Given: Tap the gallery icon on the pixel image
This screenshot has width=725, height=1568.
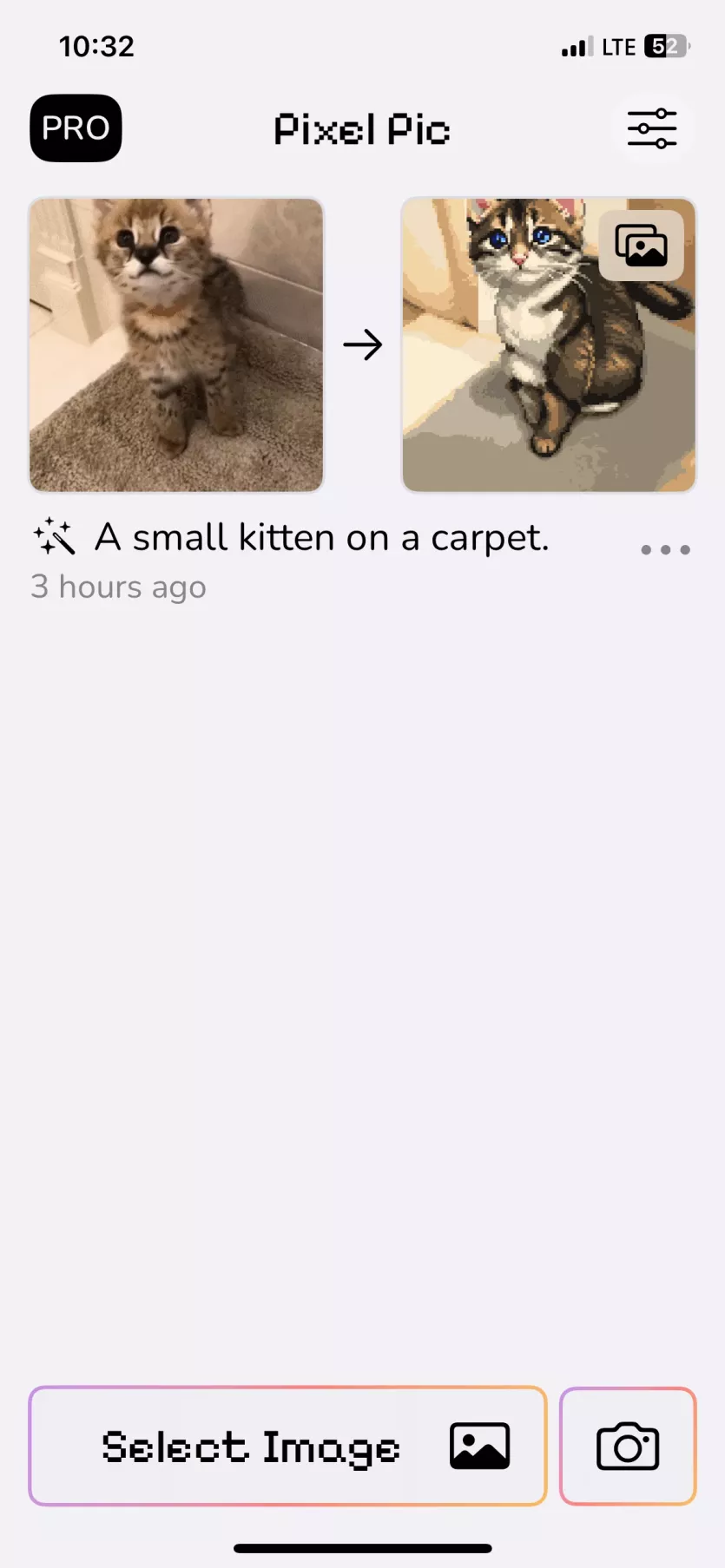Looking at the screenshot, I should (641, 246).
